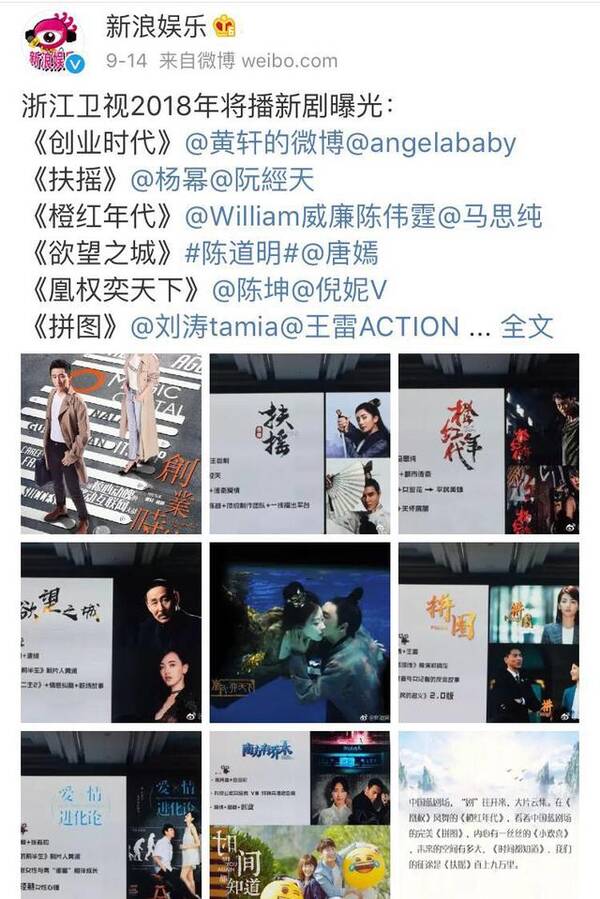The image size is (600, 899).
Task: View the 拼图 slide image
Action: click(488, 631)
